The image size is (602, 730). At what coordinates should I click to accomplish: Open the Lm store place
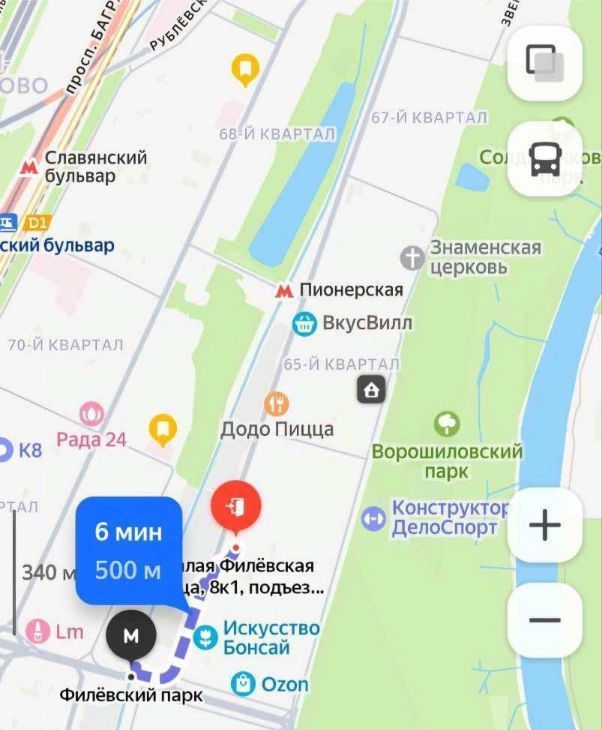(39, 631)
